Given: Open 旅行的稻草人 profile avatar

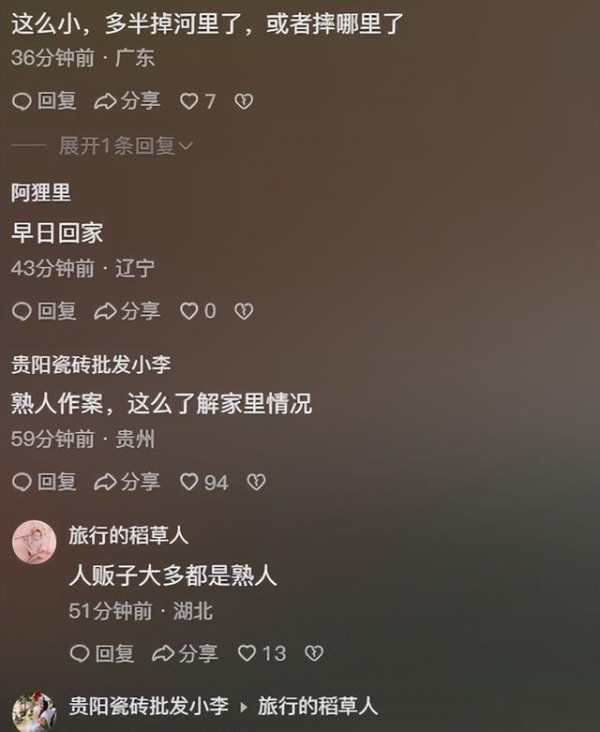Looking at the screenshot, I should coord(34,541).
